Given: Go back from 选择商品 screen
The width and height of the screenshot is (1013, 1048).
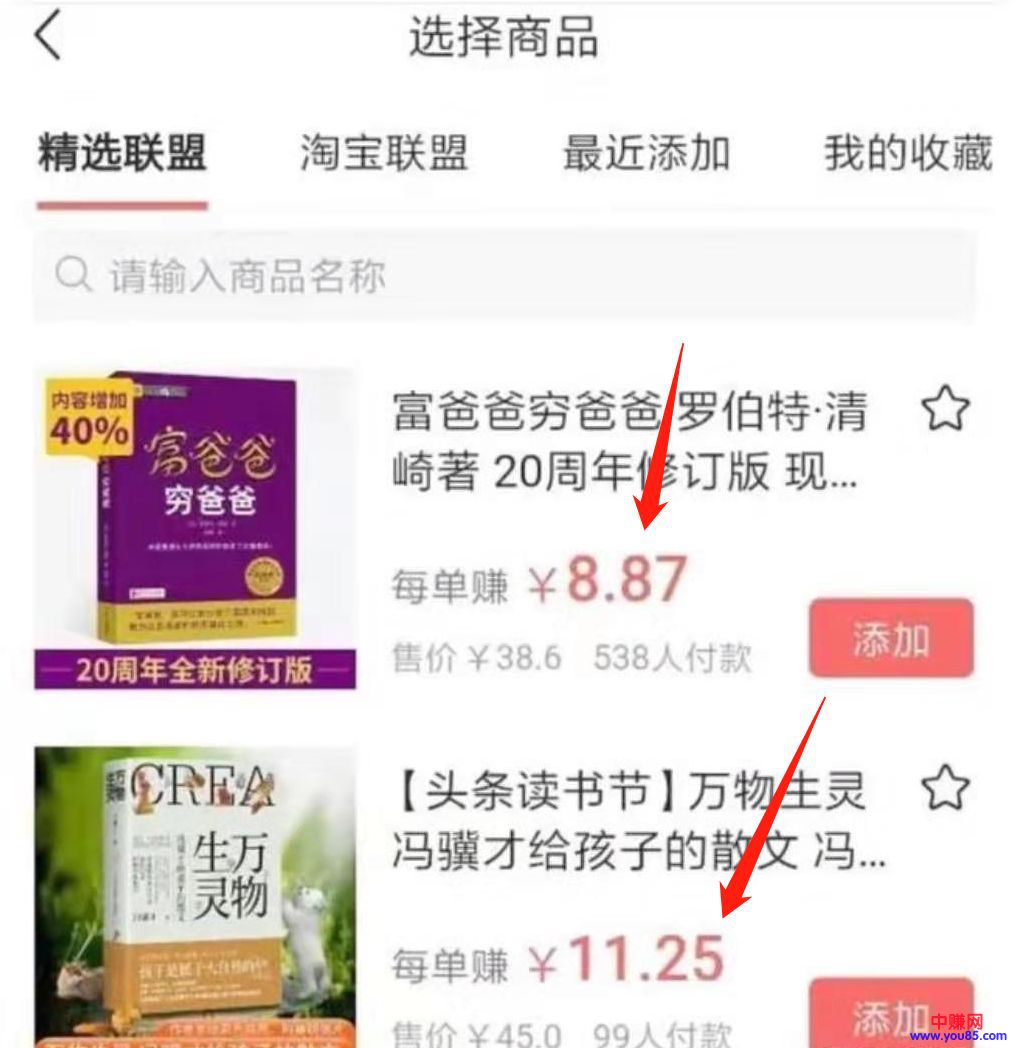Looking at the screenshot, I should [48, 37].
